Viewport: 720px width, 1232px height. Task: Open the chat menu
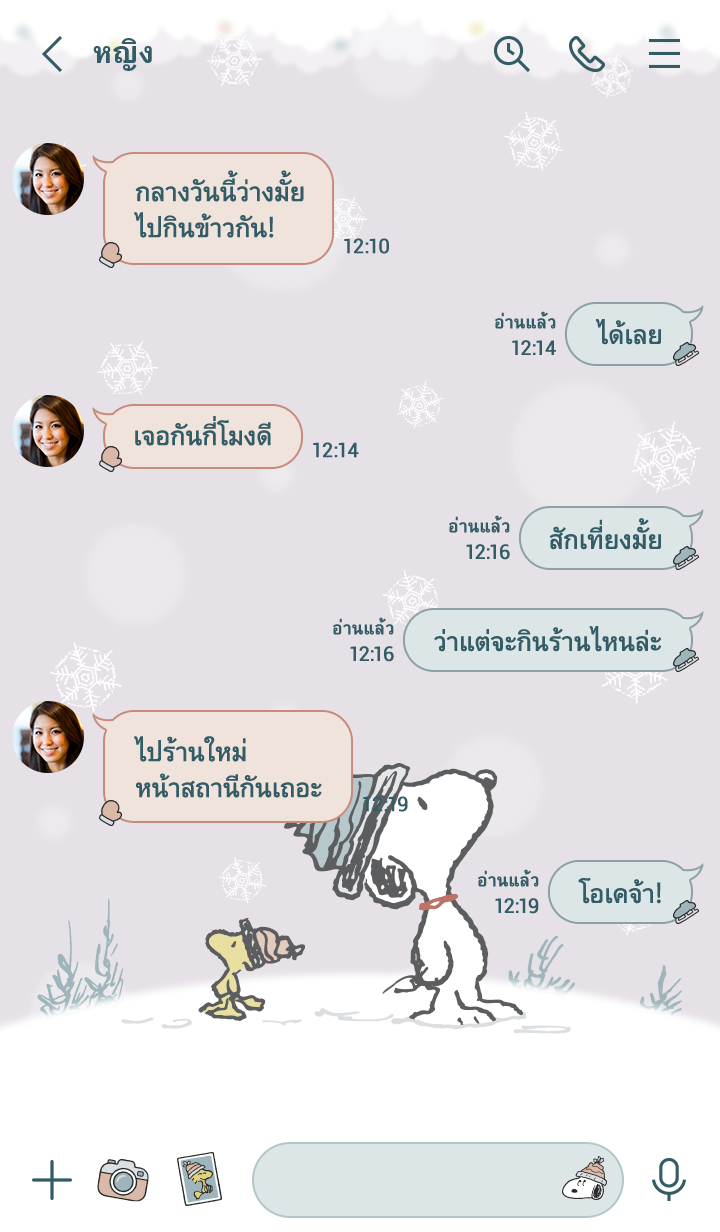664,54
